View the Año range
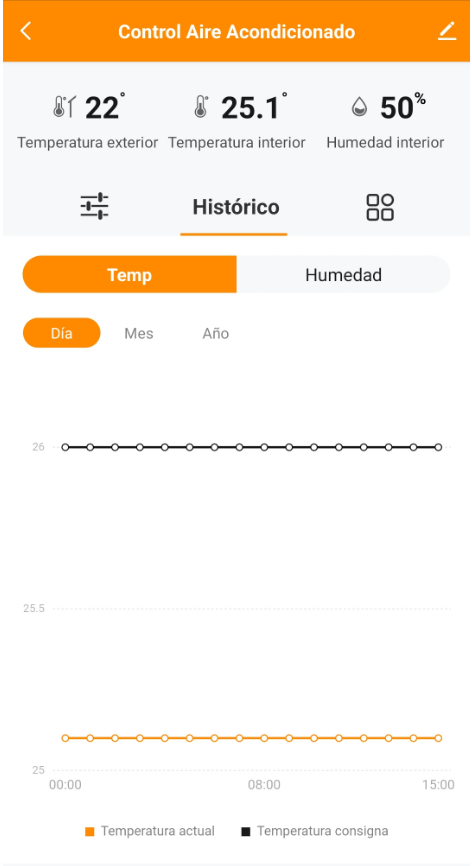Image resolution: width=472 pixels, height=866 pixels. tap(215, 333)
